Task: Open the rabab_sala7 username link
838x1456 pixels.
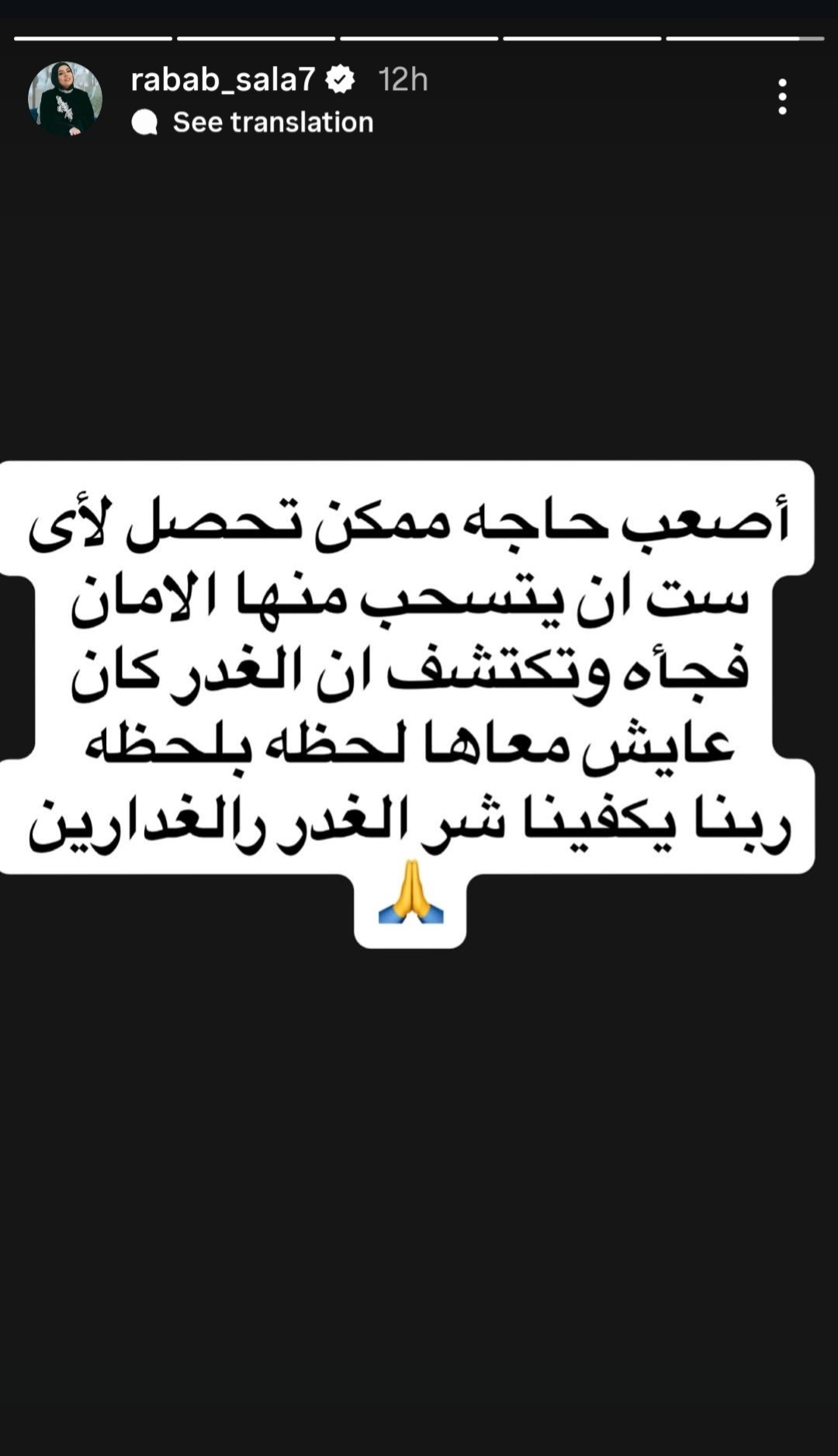Action: coord(223,79)
